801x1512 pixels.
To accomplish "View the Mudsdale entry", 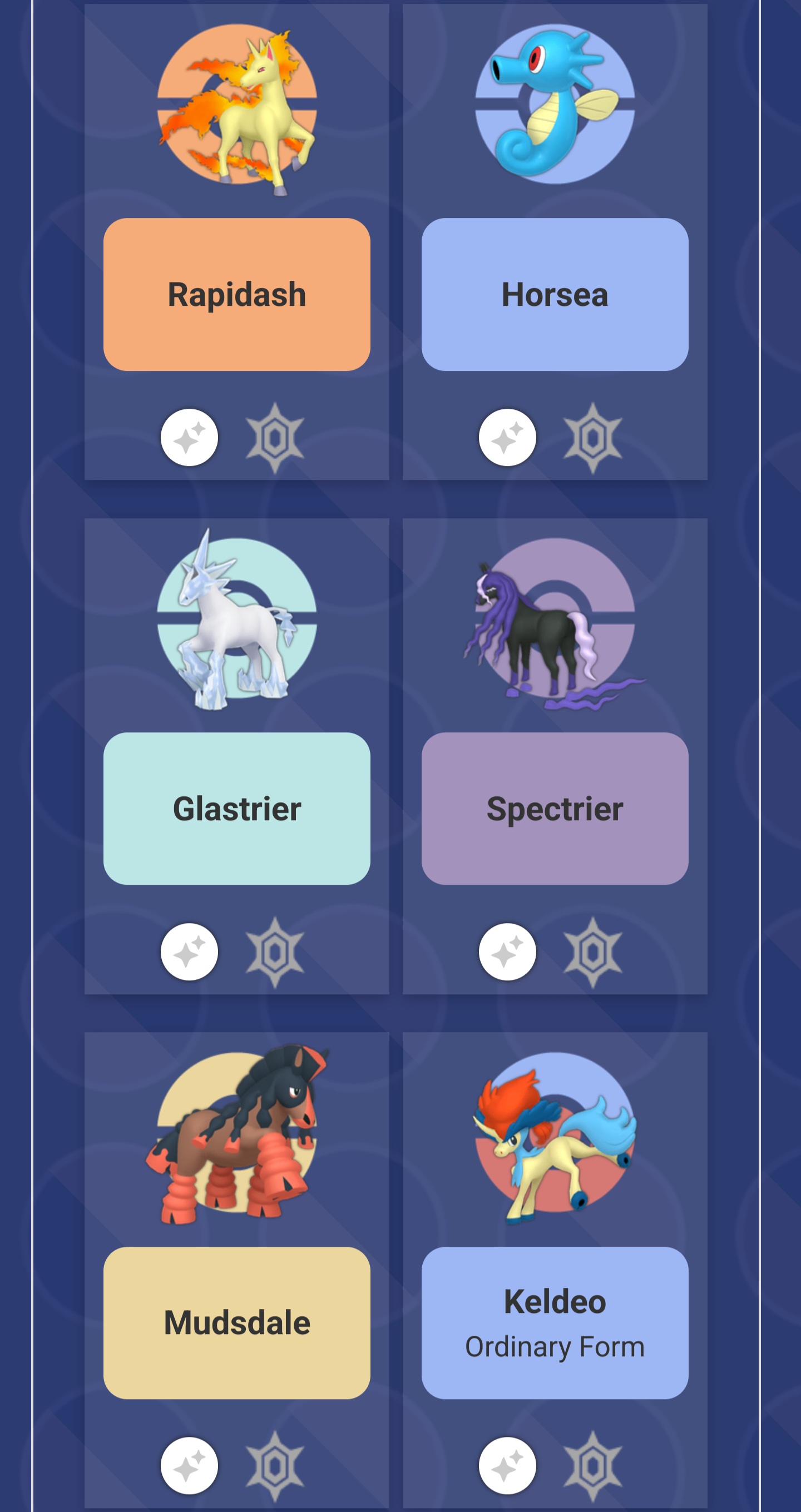I will pyautogui.click(x=236, y=1322).
